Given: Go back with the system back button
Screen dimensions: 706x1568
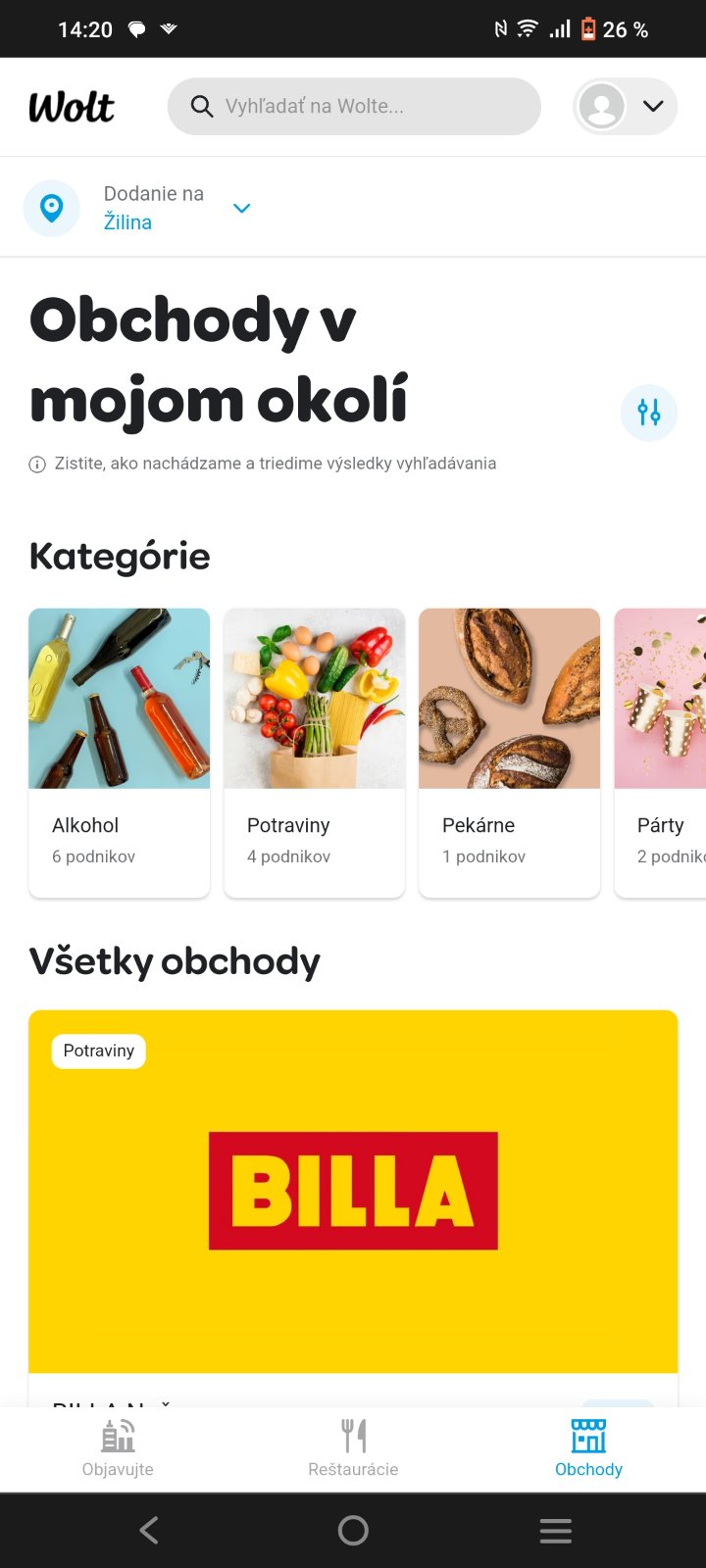Looking at the screenshot, I should click(x=149, y=1530).
